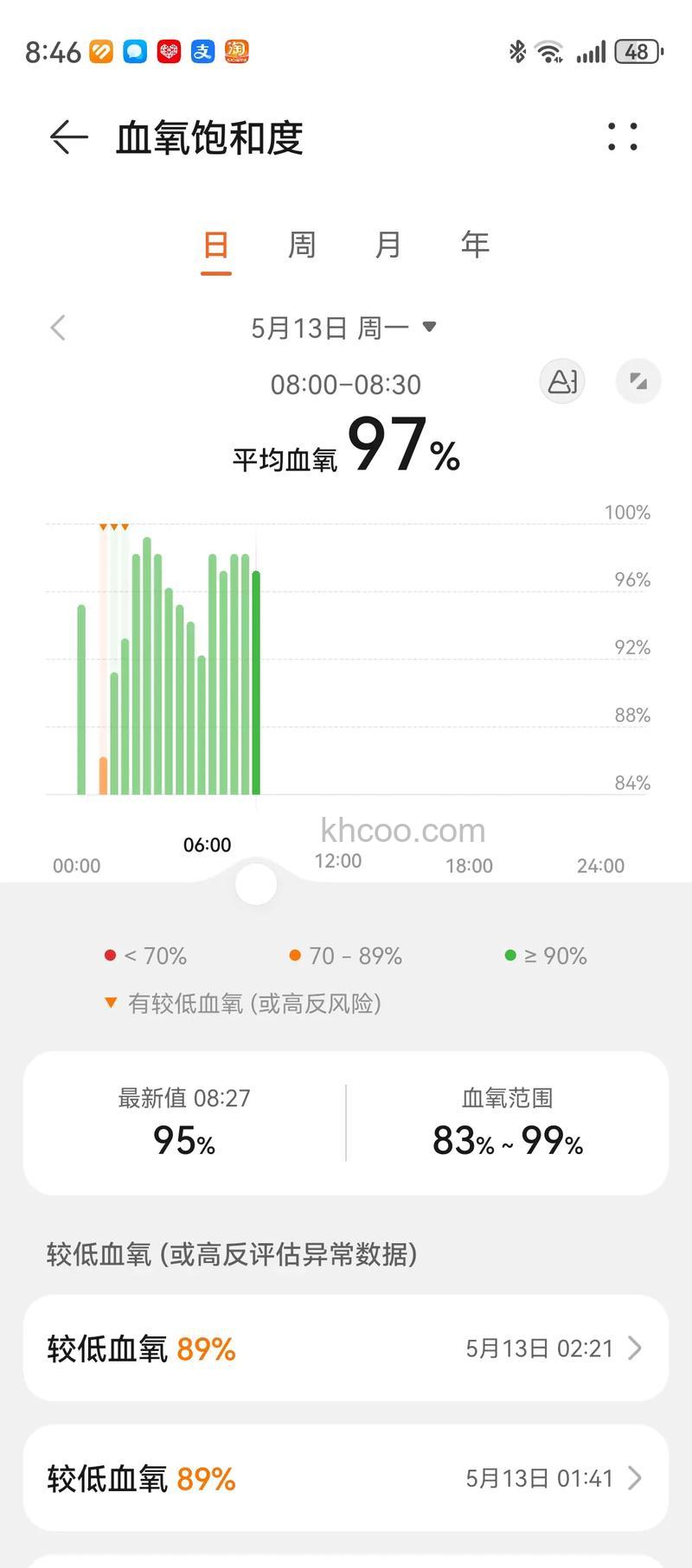Viewport: 692px width, 1568px height.
Task: Select the orange 70-89% legend dot
Action: pyautogui.click(x=295, y=955)
